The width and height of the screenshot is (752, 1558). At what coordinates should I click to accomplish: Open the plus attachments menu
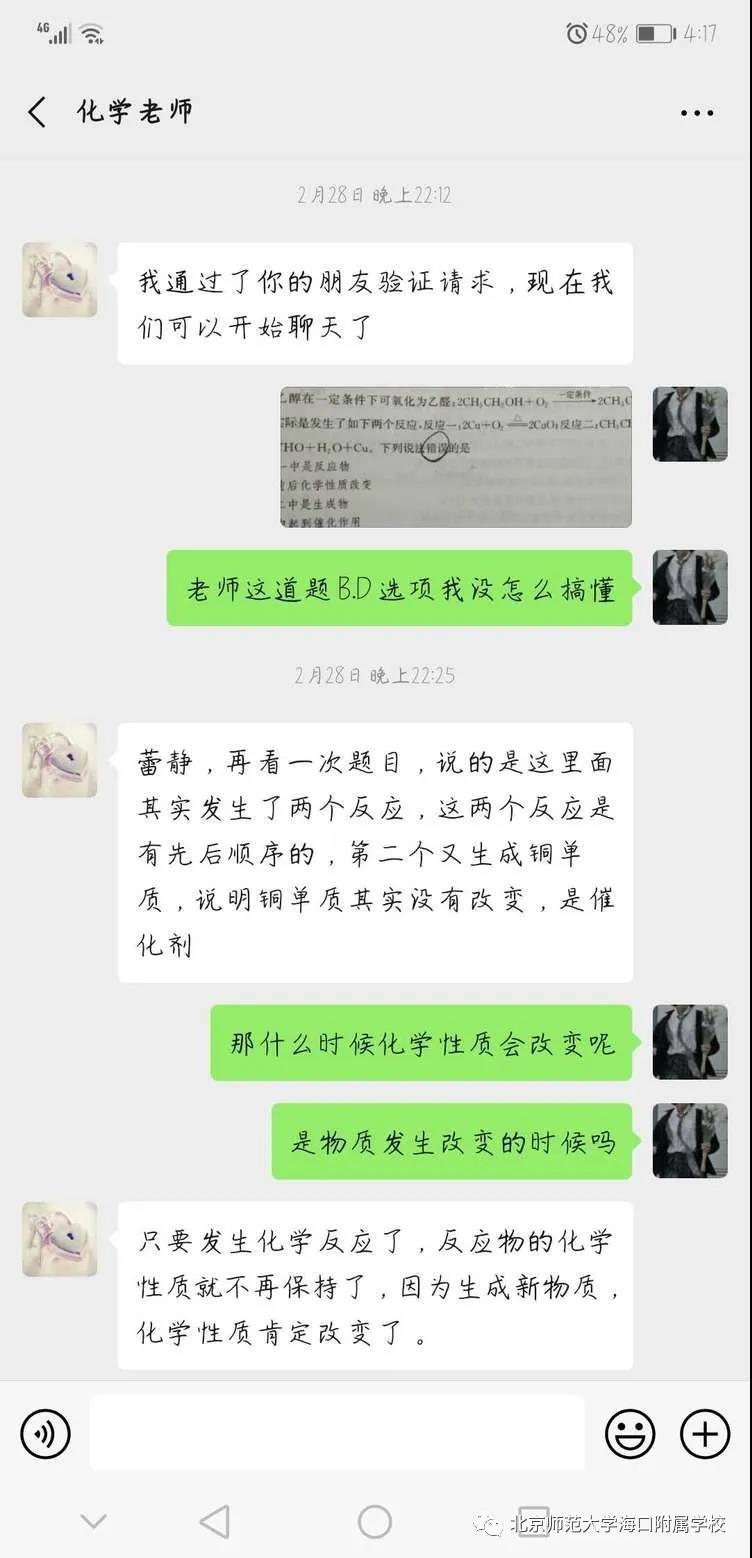[x=705, y=1434]
